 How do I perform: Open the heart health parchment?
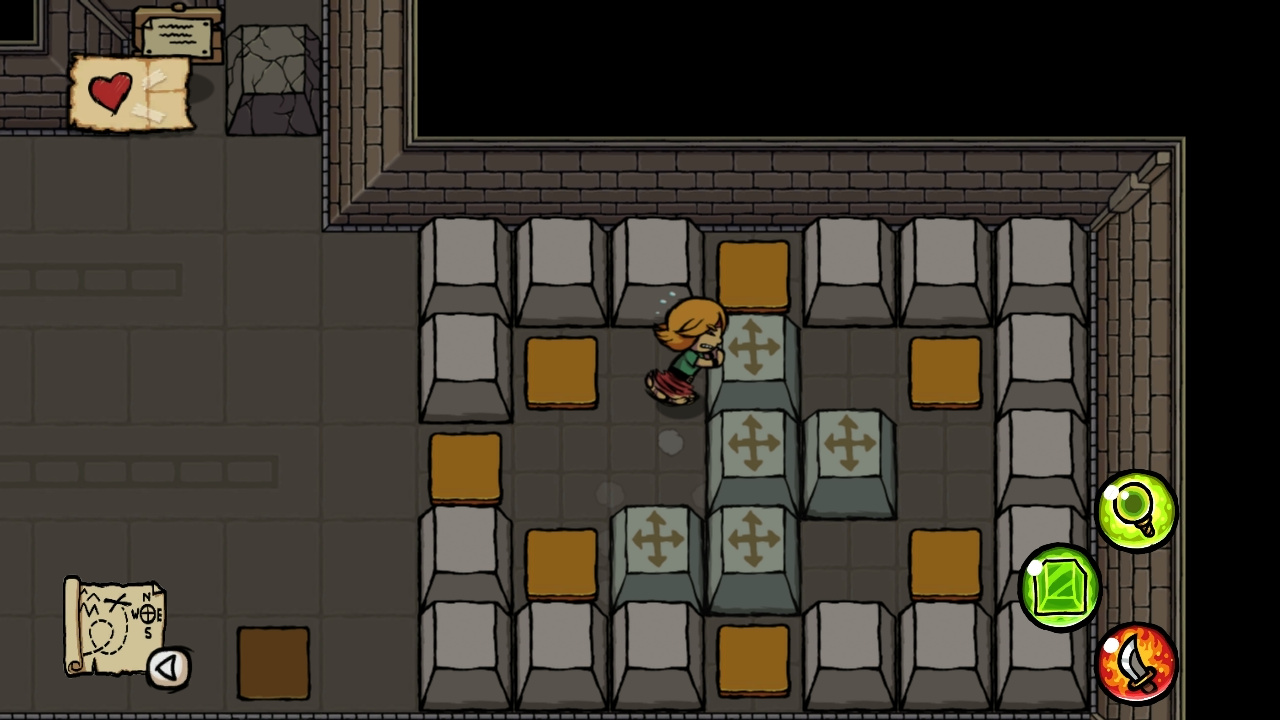click(x=130, y=94)
